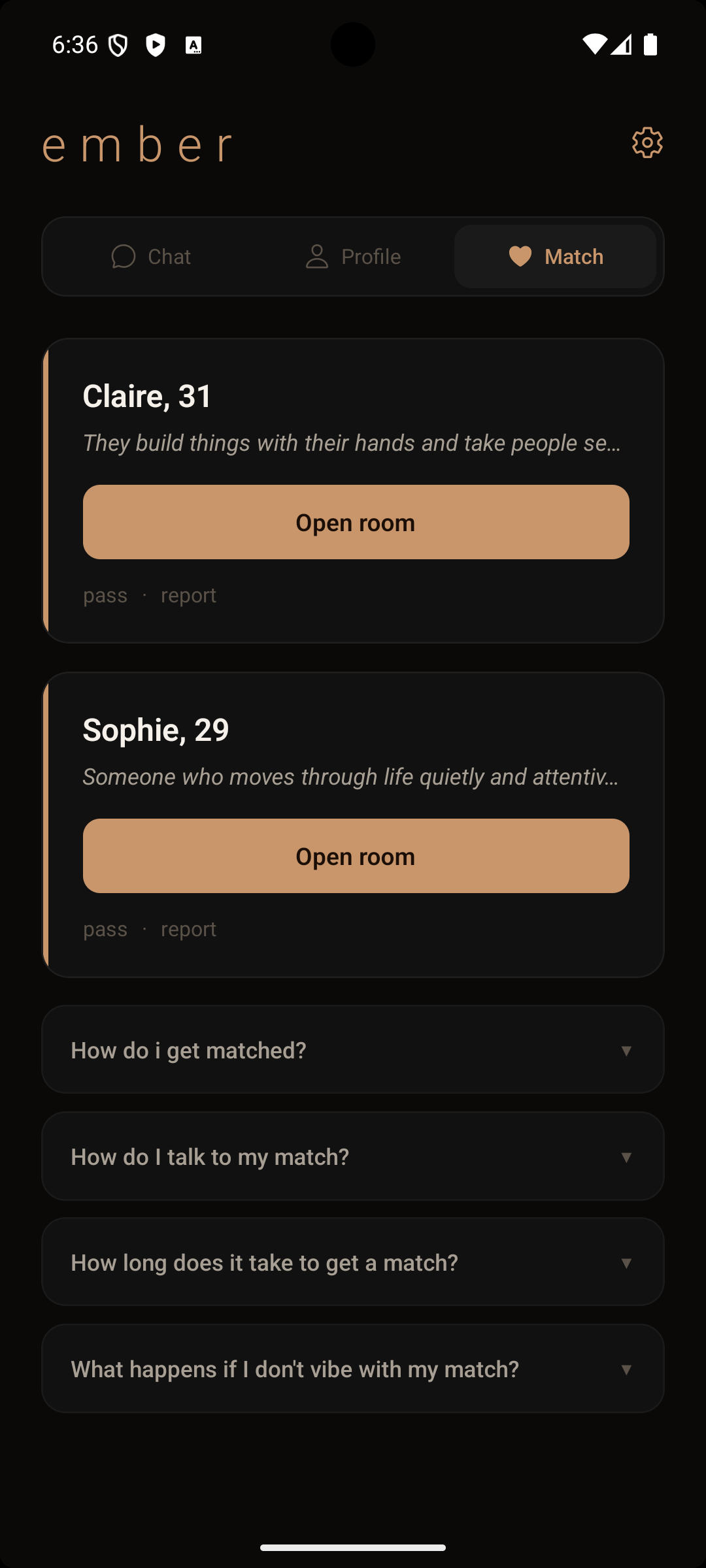
Task: Pass on Claire's match
Action: tap(105, 595)
